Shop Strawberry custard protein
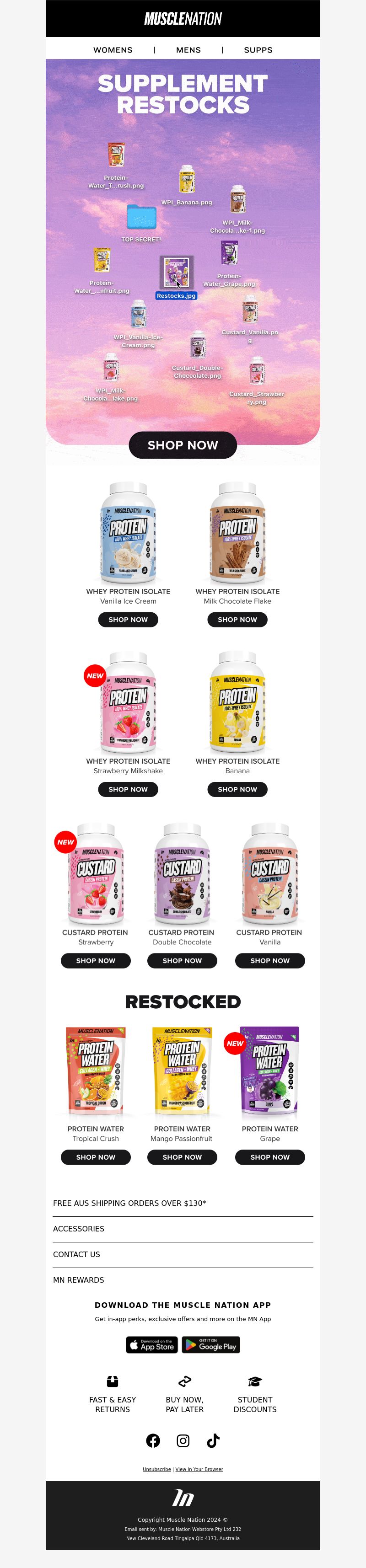The image size is (366, 1568). coord(96,961)
